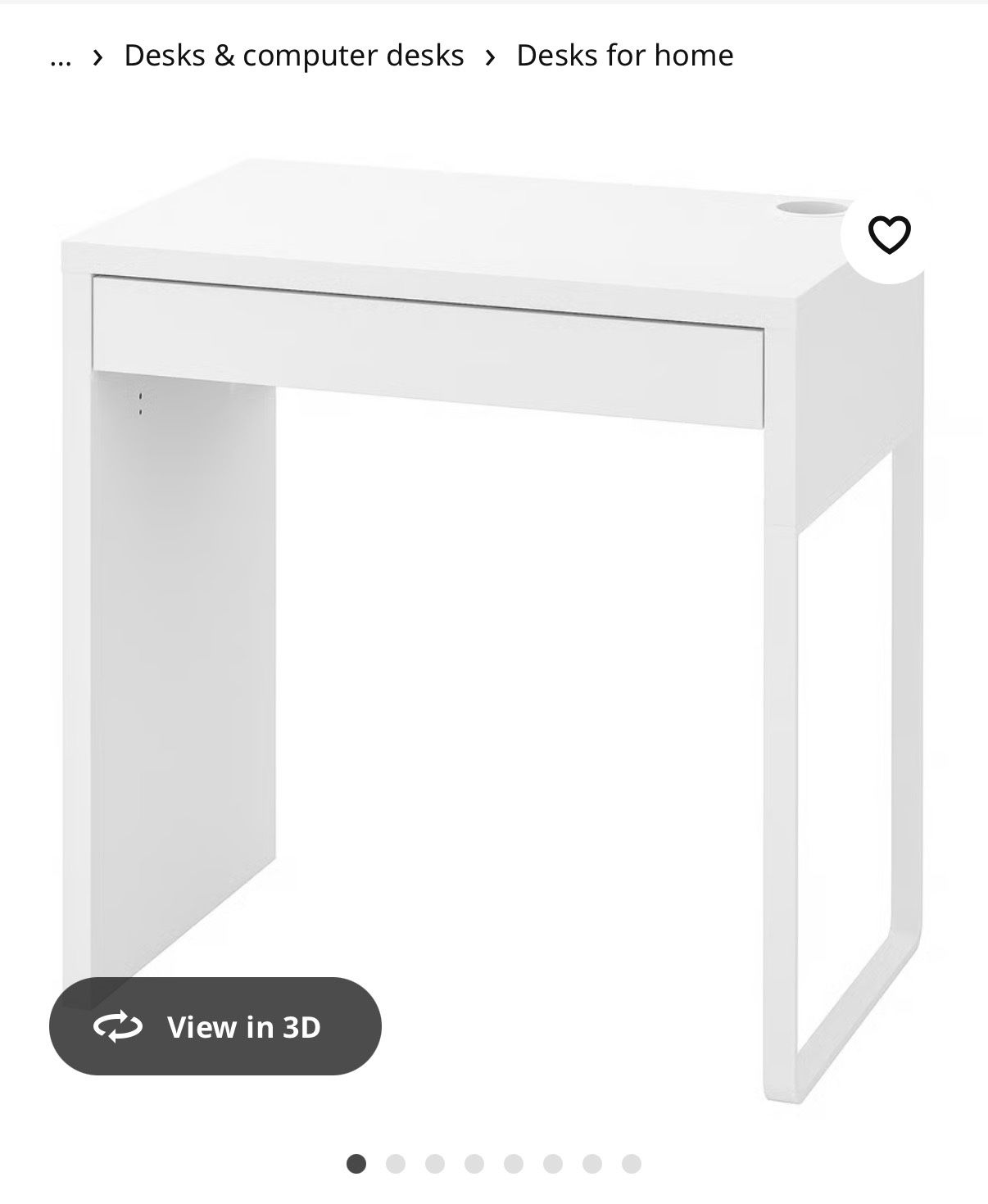Go to Desks for home category

624,56
